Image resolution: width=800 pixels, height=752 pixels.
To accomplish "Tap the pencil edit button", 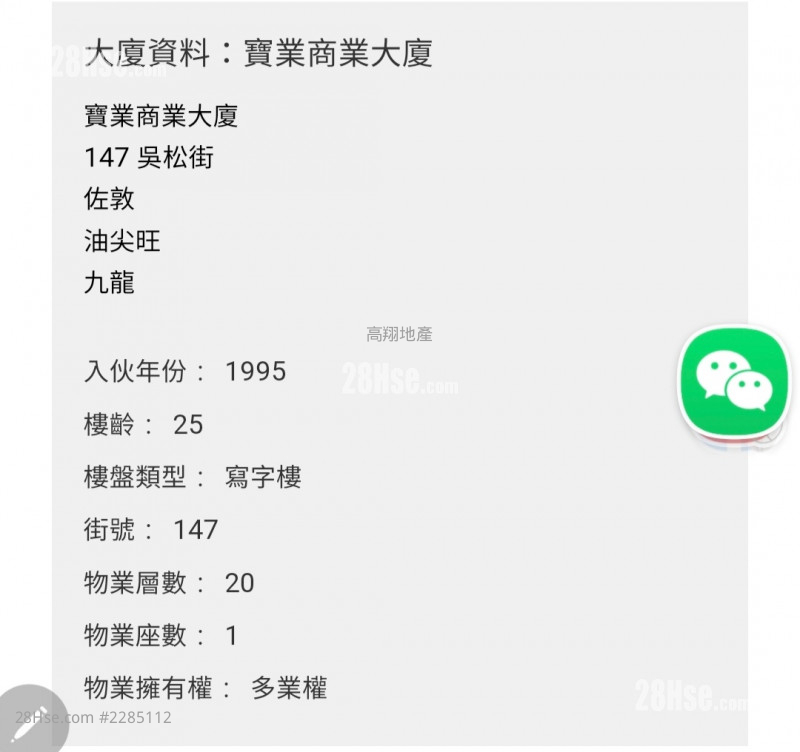I will [30, 719].
